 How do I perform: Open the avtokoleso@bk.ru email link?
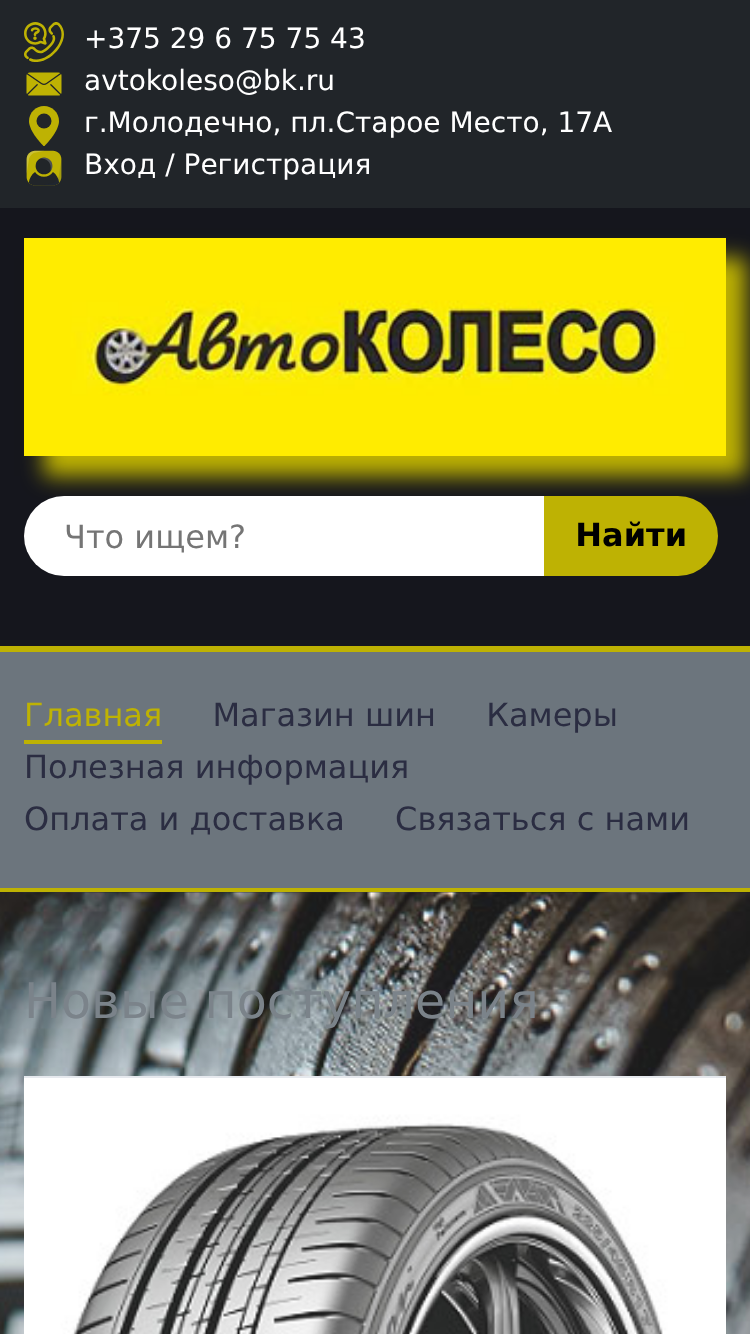pyautogui.click(x=209, y=81)
